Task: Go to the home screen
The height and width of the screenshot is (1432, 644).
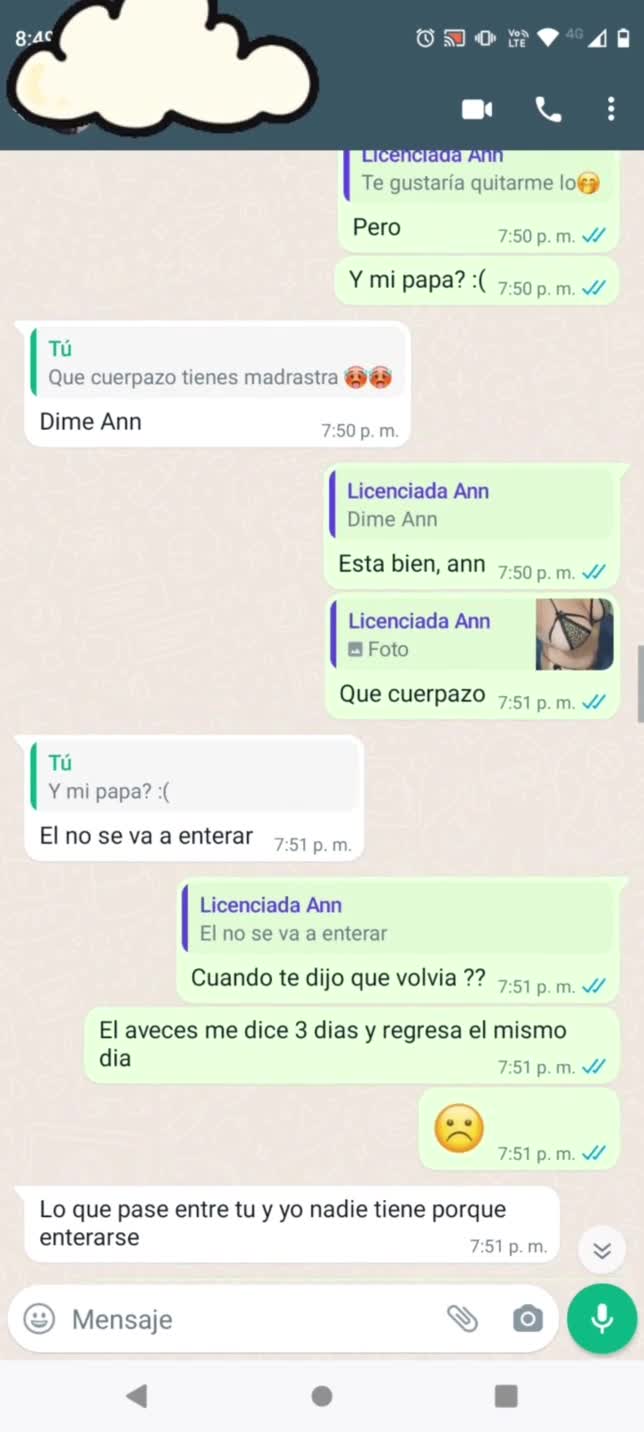Action: point(322,1396)
